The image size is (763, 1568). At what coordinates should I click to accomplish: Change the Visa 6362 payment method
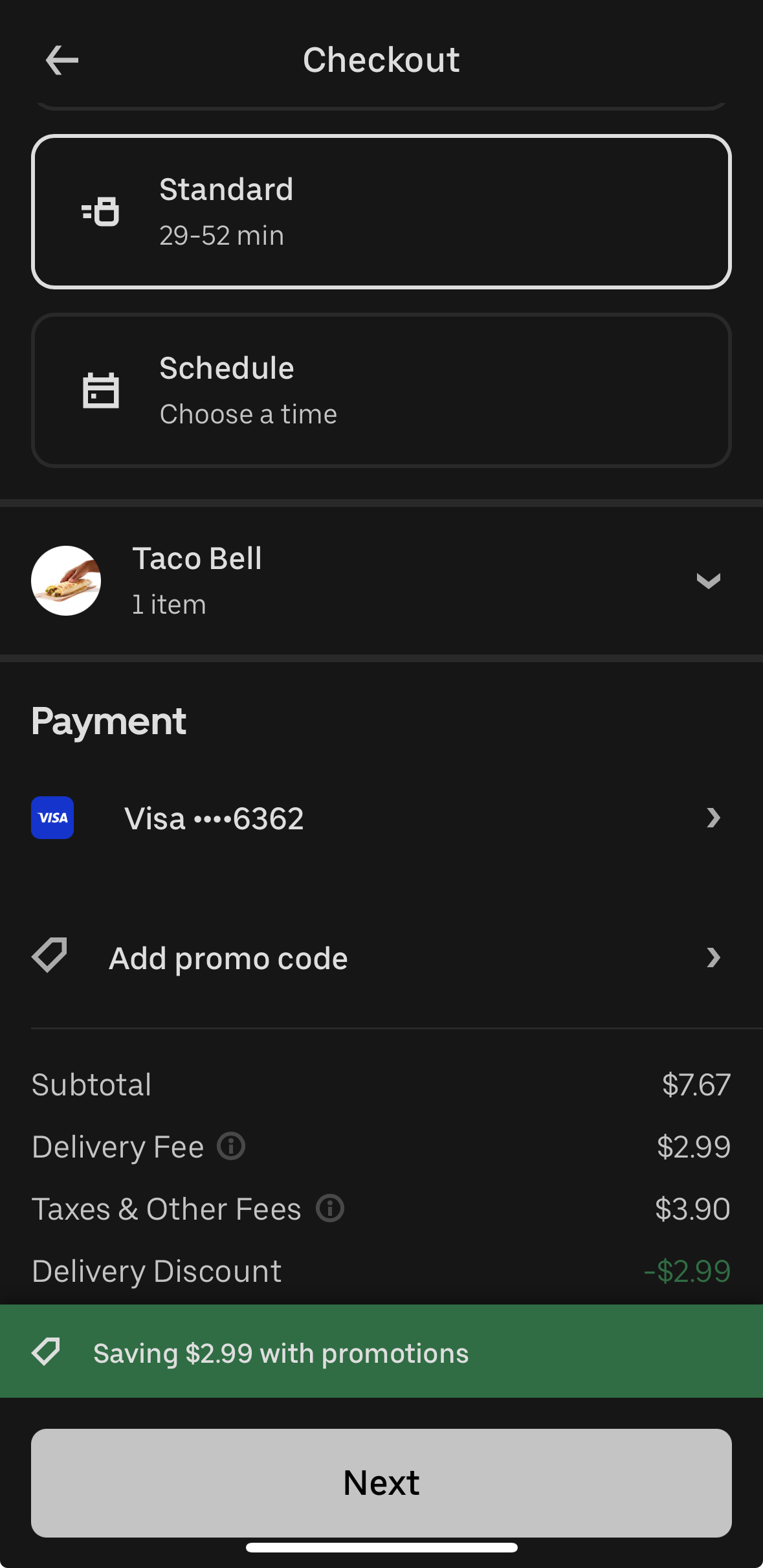click(381, 818)
